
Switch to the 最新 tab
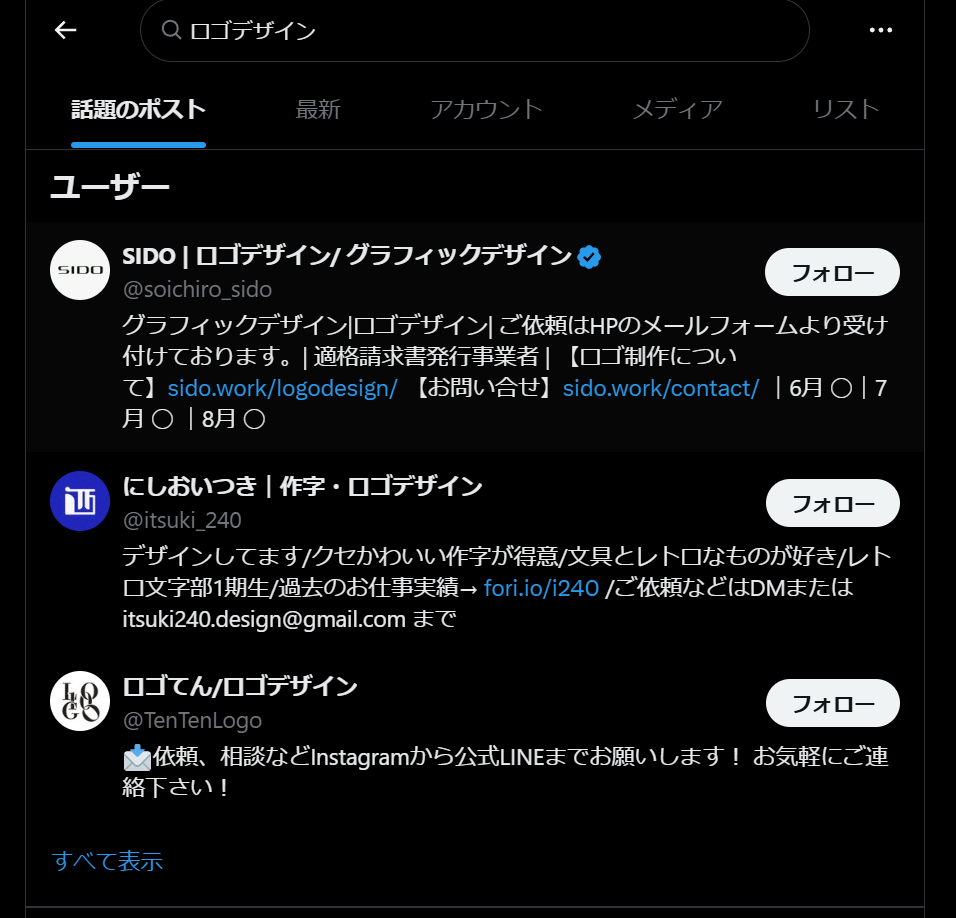[318, 110]
